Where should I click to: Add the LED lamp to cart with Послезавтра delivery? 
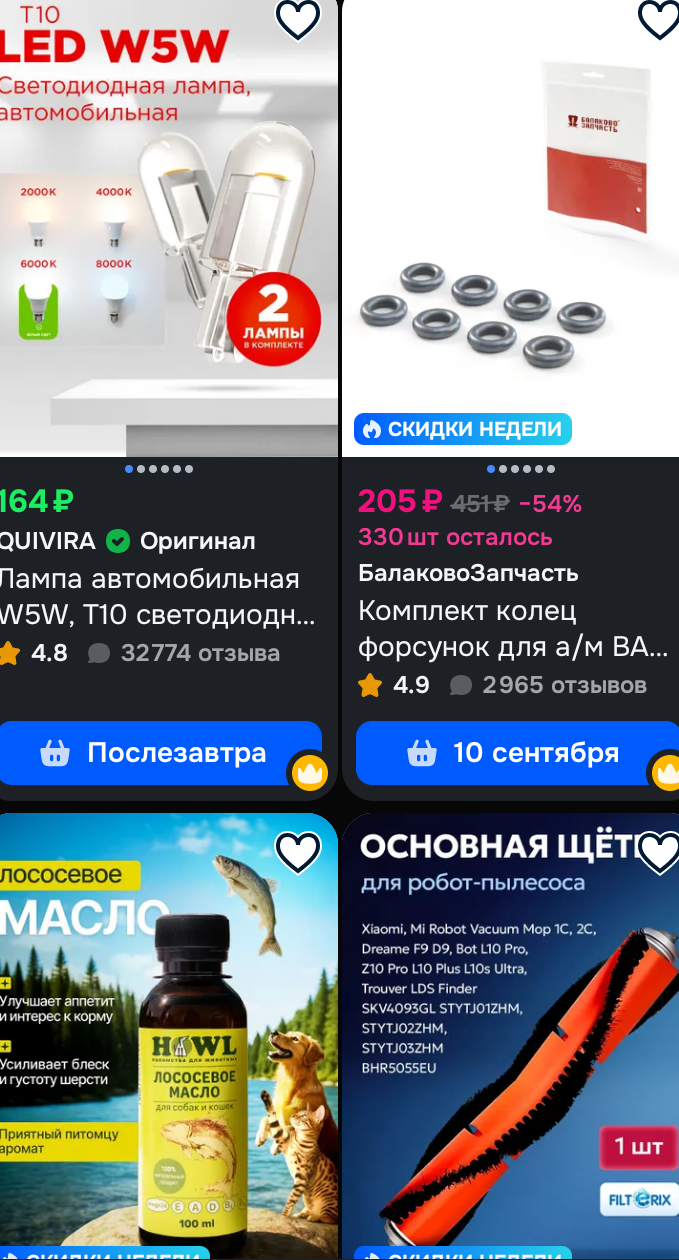tap(161, 753)
